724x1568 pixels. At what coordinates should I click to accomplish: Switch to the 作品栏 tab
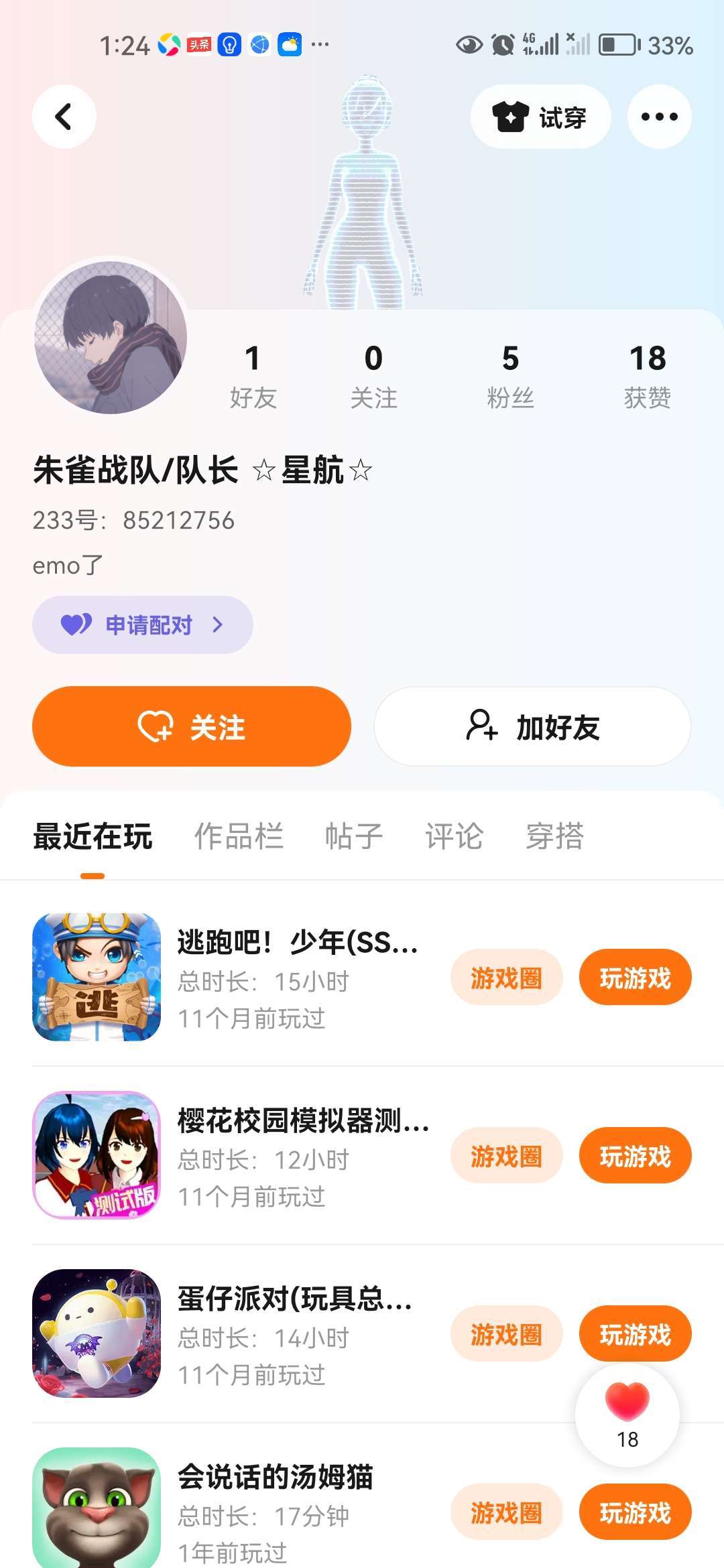(239, 836)
